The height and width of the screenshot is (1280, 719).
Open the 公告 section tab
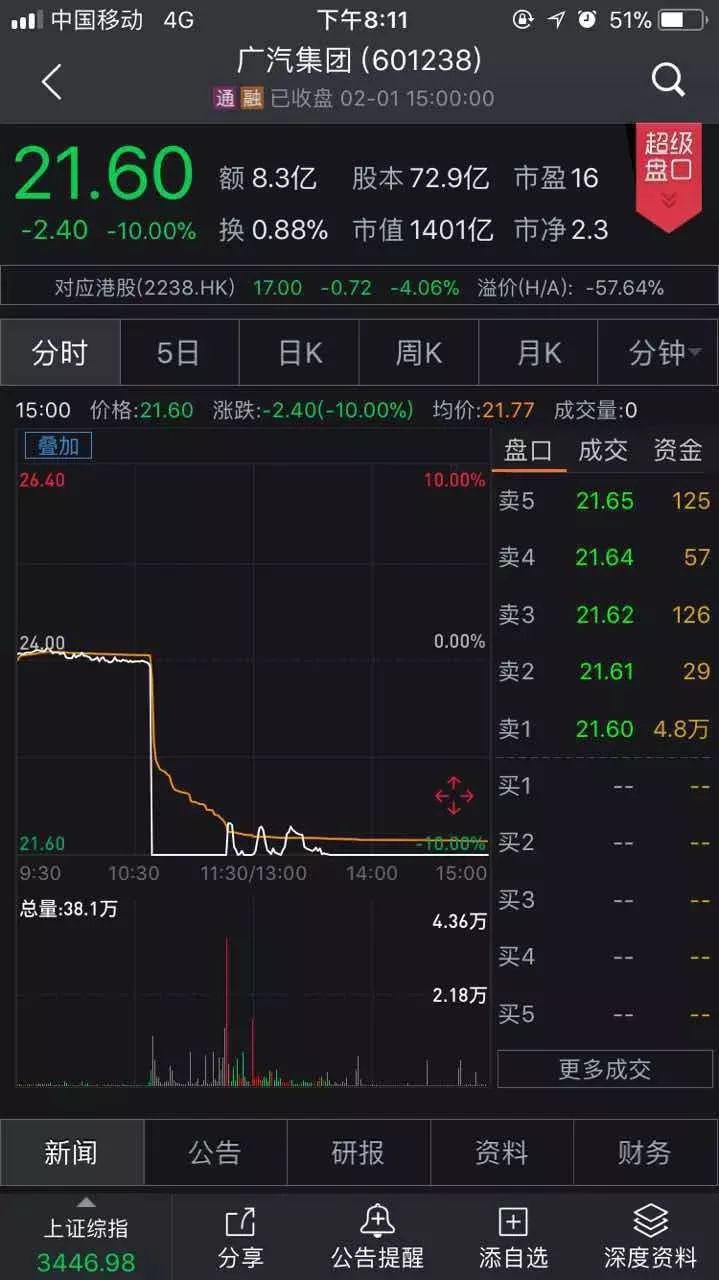coord(215,1153)
